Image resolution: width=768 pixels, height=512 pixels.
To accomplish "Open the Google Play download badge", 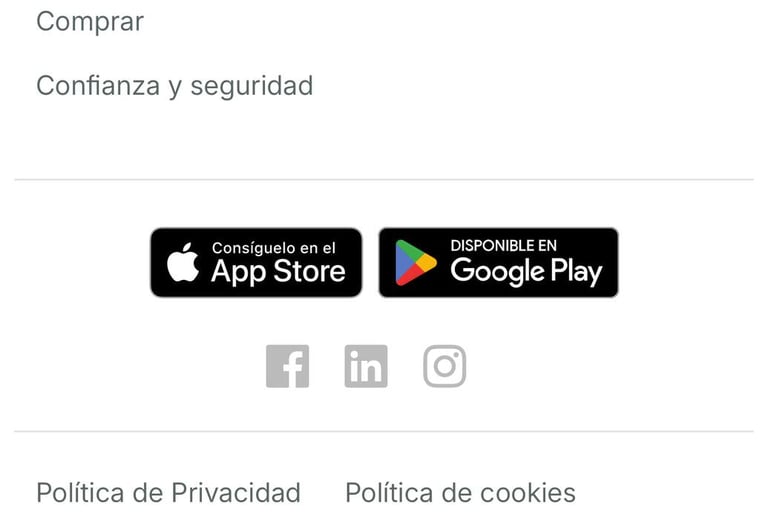I will pos(498,263).
